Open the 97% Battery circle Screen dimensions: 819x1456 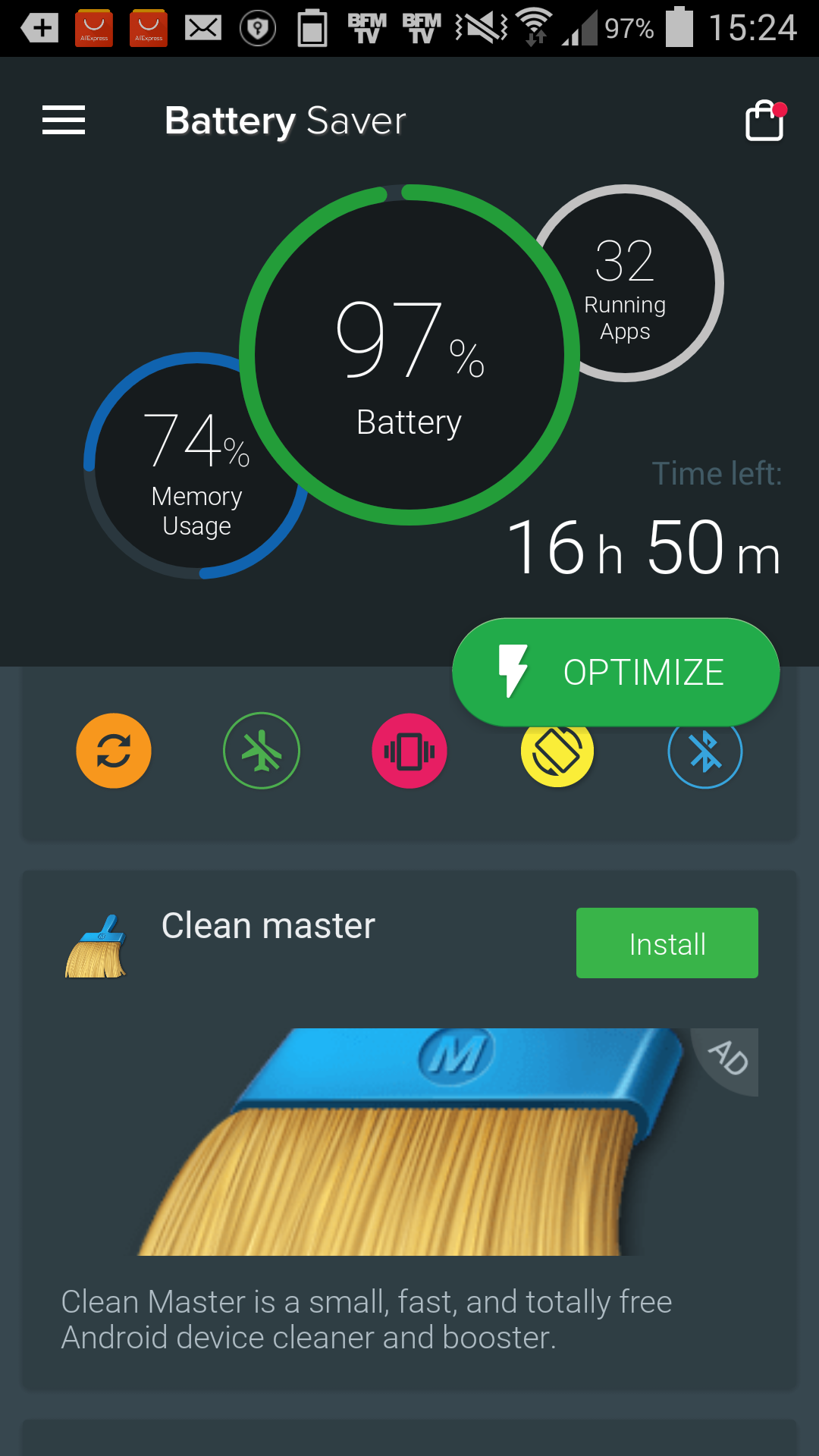click(x=409, y=355)
